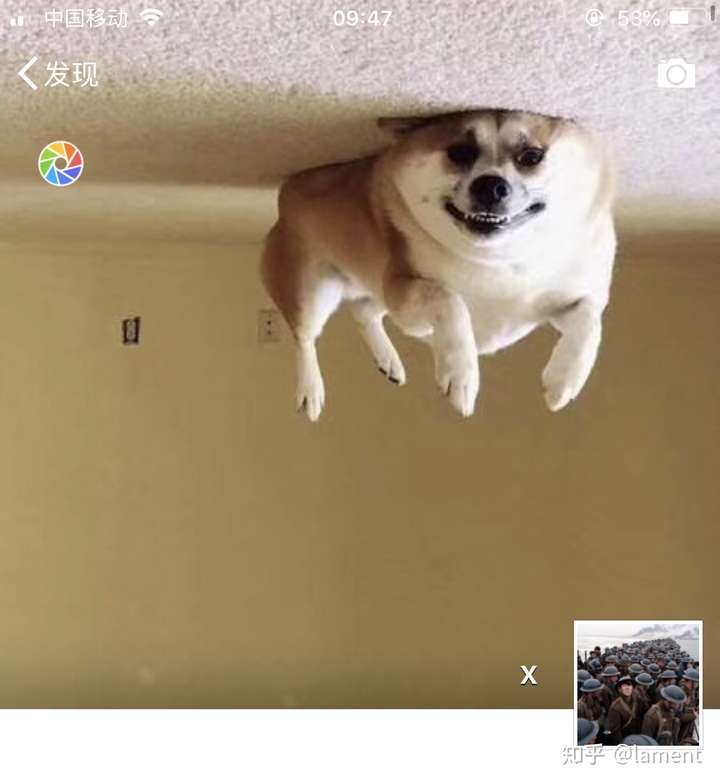Go back to 发现
This screenshot has height=784, width=720.
58,74
